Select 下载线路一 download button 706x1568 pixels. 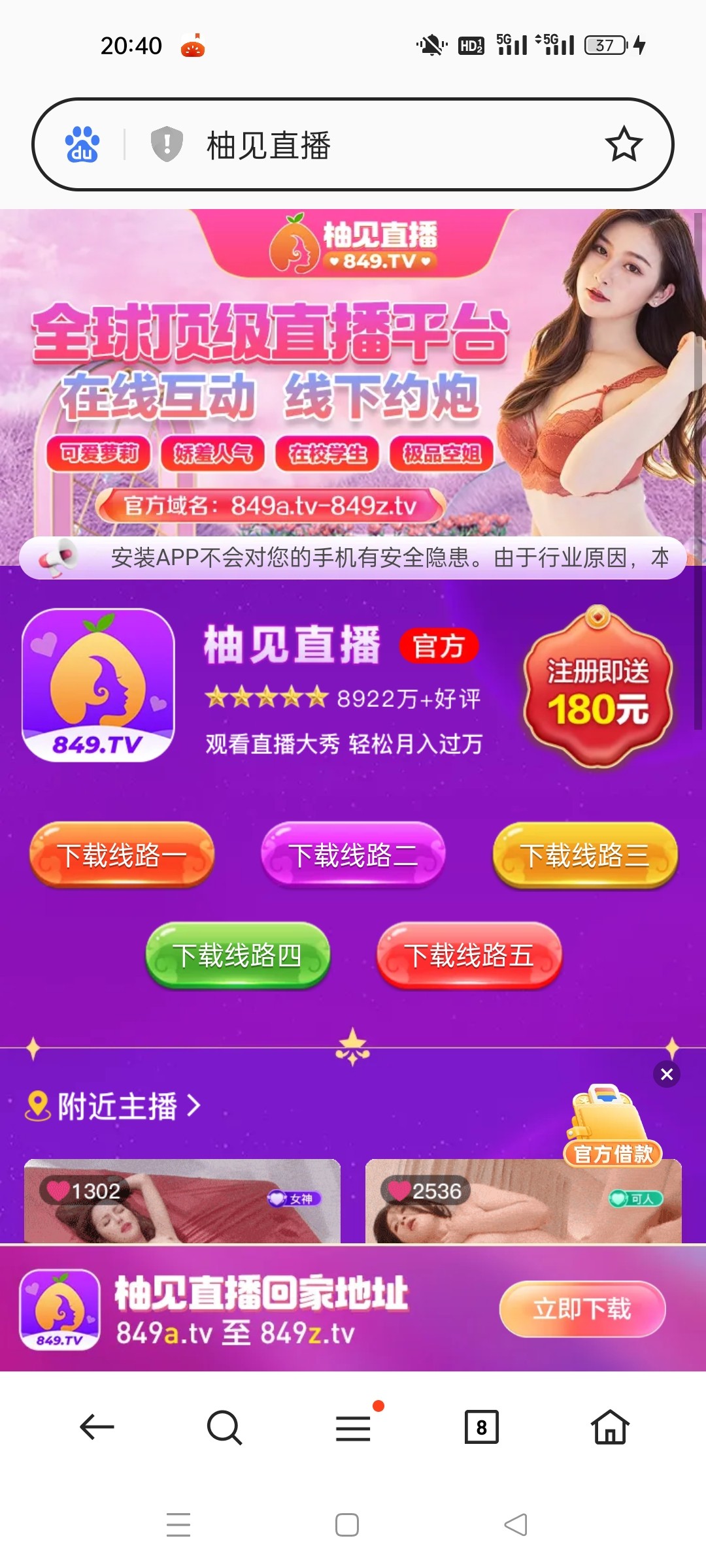tap(122, 855)
